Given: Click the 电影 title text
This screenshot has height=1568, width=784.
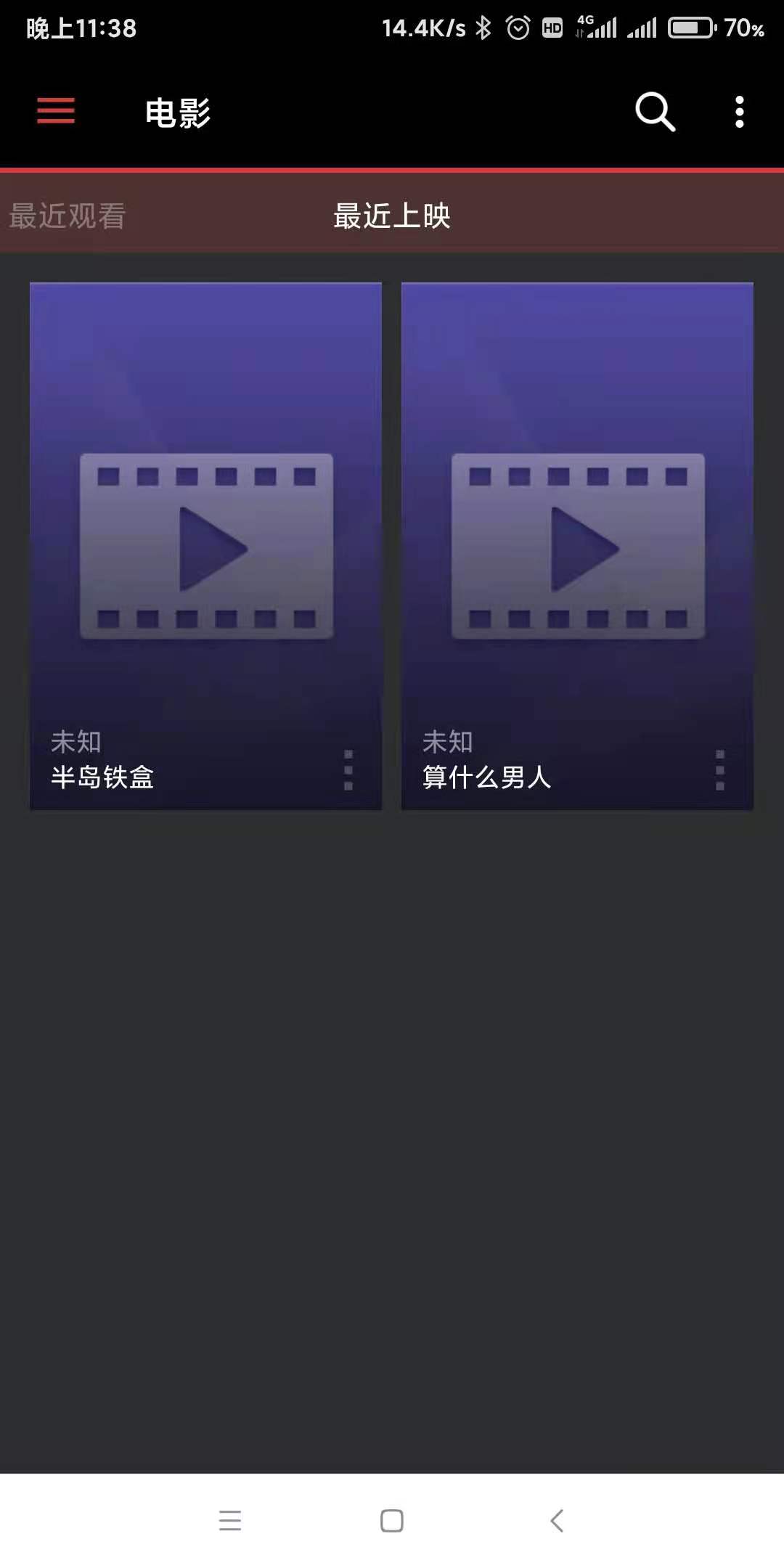Looking at the screenshot, I should point(177,112).
